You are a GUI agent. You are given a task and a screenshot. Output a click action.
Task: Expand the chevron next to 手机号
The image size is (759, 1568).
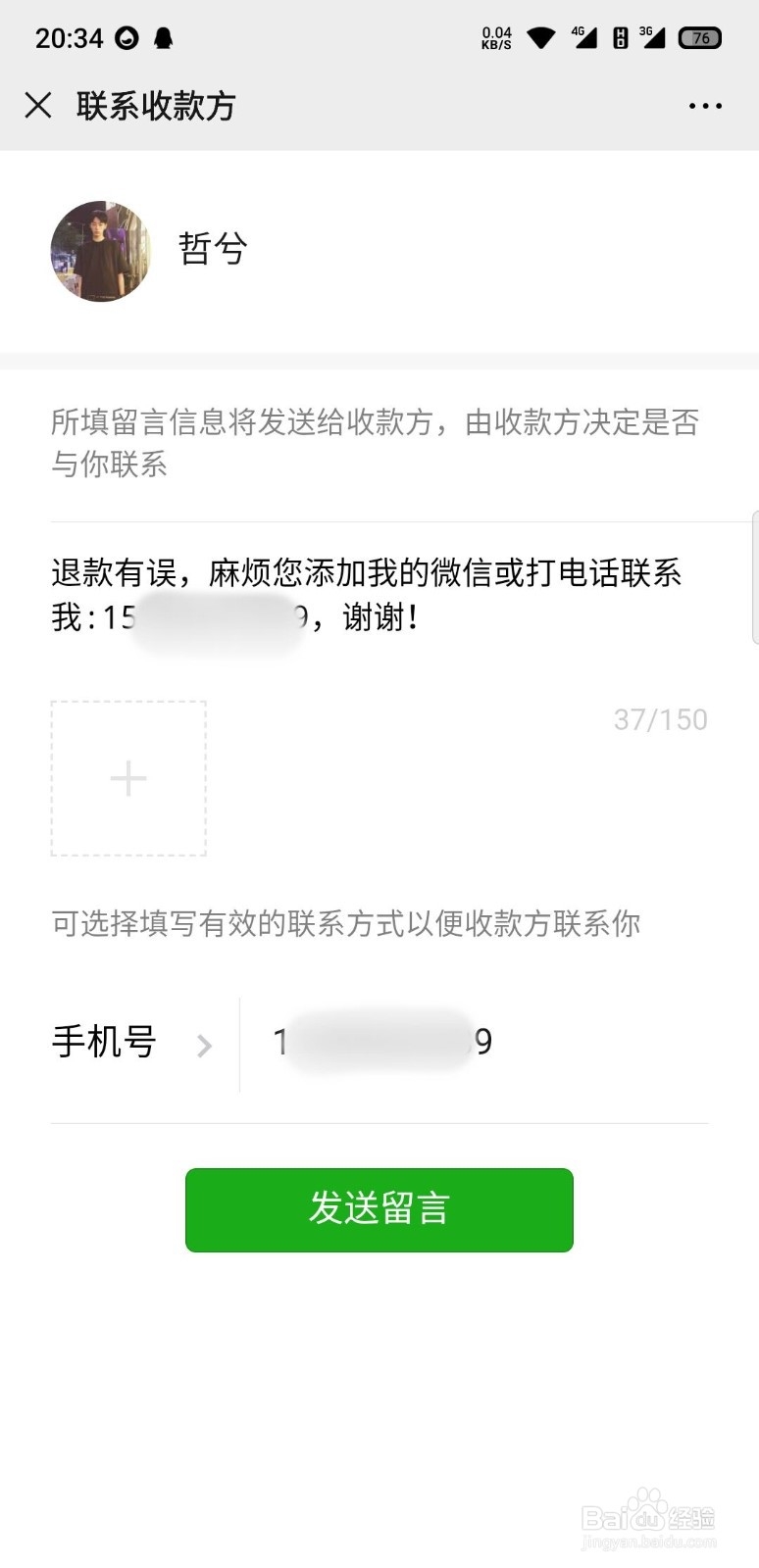pyautogui.click(x=204, y=1046)
